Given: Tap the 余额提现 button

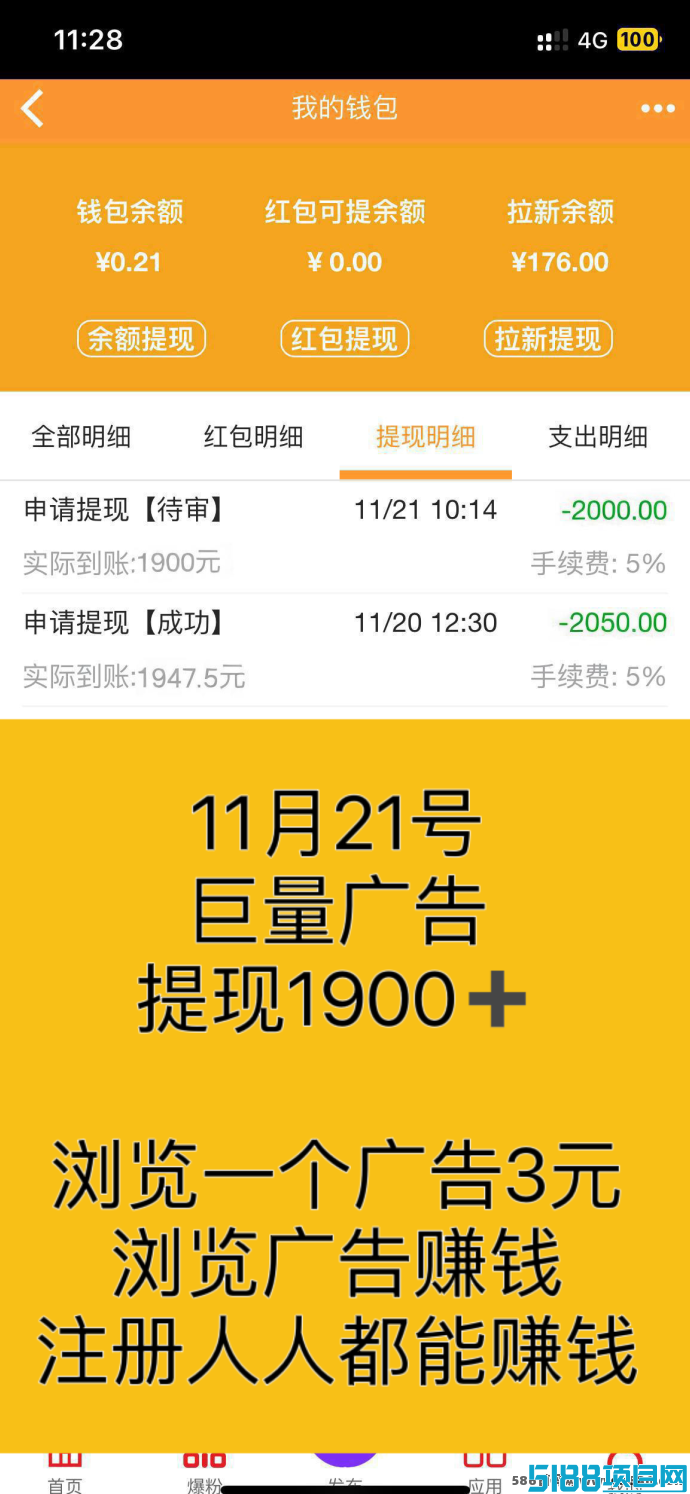Looking at the screenshot, I should point(141,339).
